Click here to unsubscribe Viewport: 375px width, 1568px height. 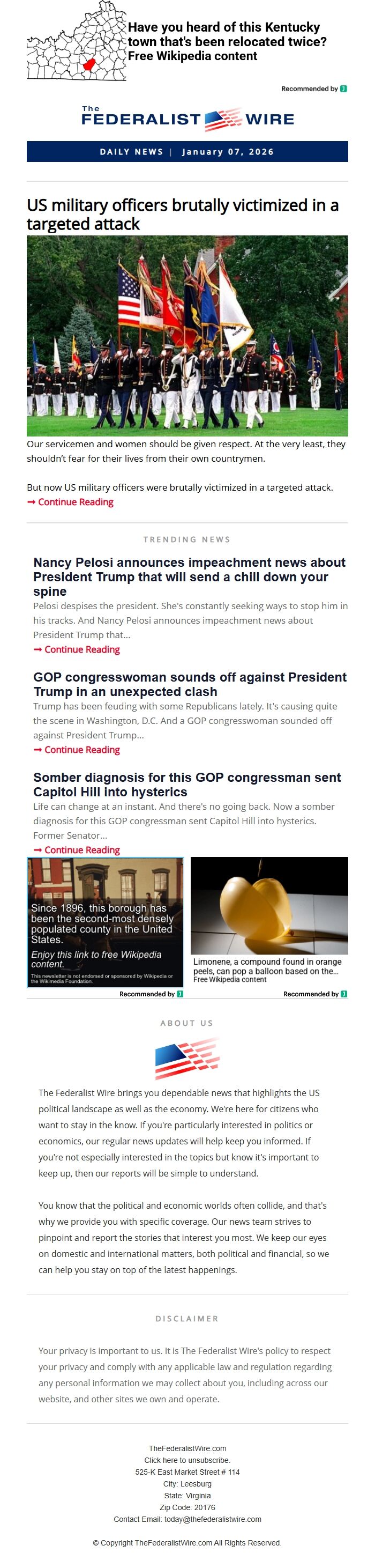click(x=187, y=1460)
